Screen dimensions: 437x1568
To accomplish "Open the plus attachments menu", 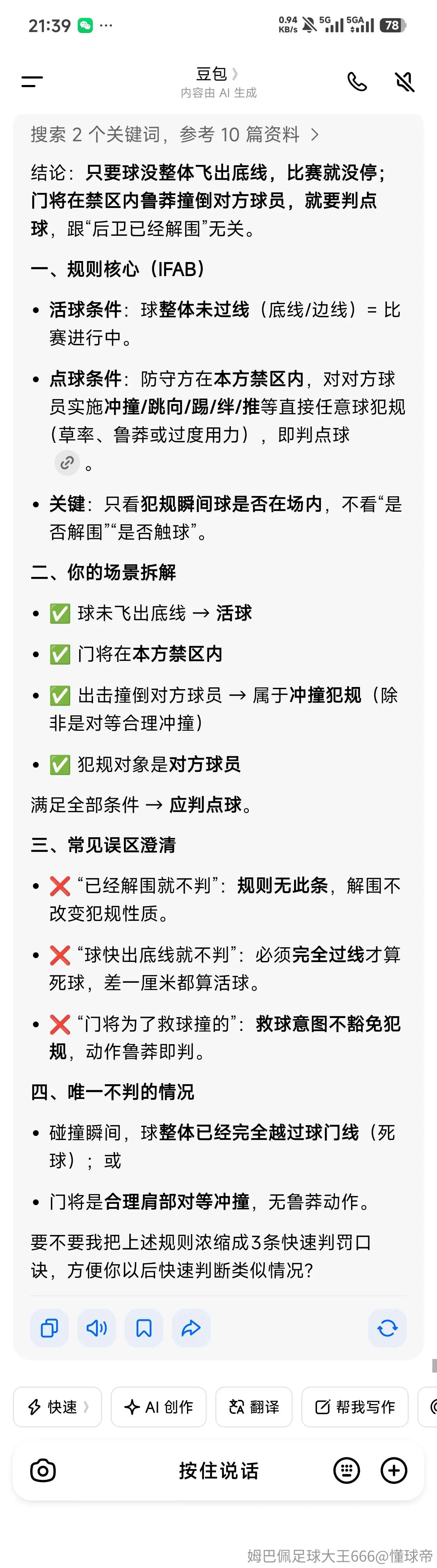I will 394,1470.
